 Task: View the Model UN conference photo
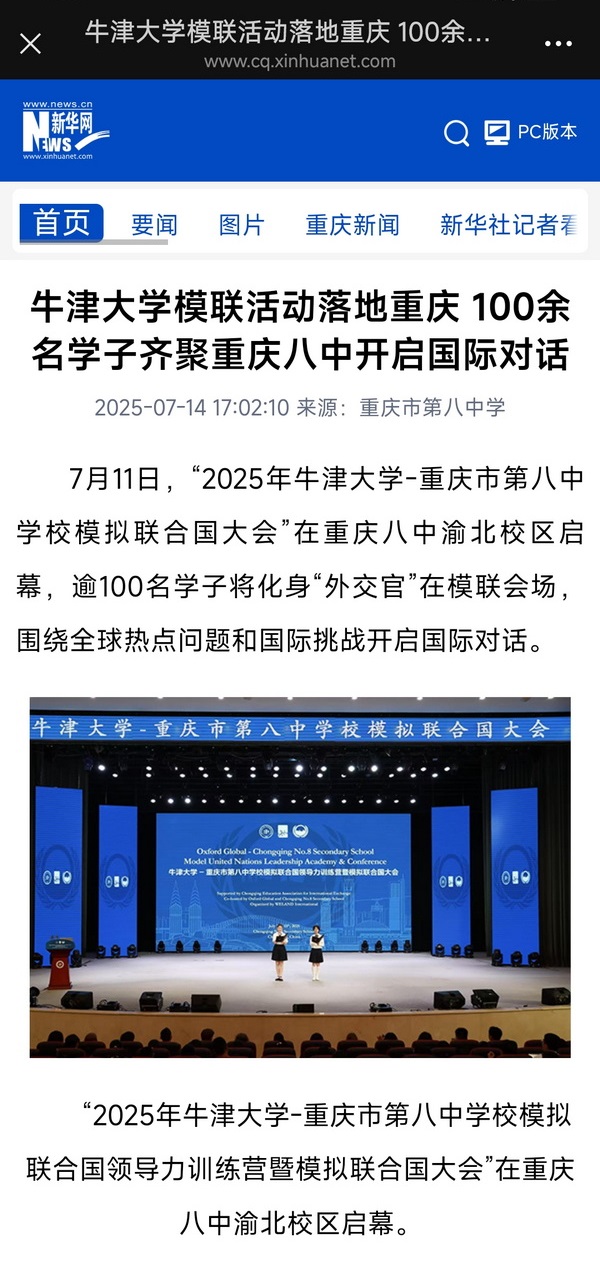(x=300, y=877)
